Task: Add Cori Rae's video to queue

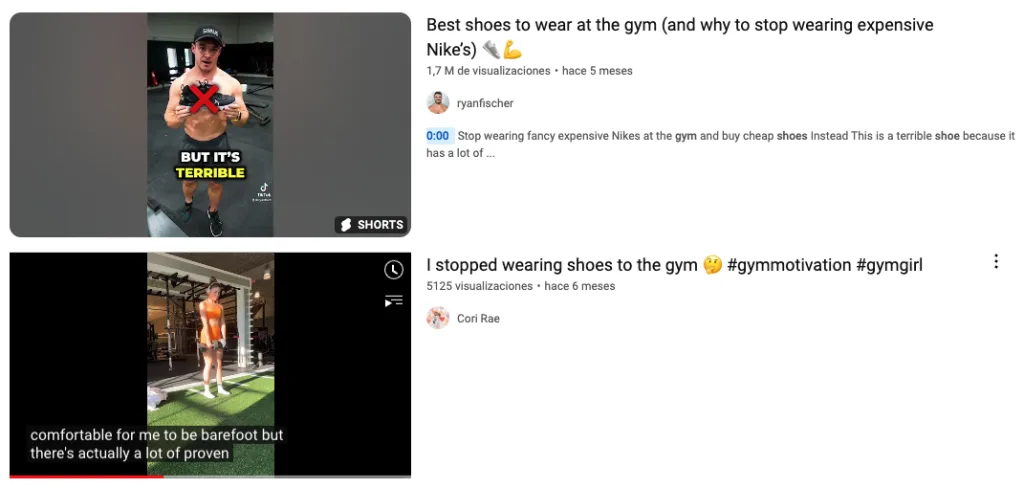Action: click(x=394, y=300)
